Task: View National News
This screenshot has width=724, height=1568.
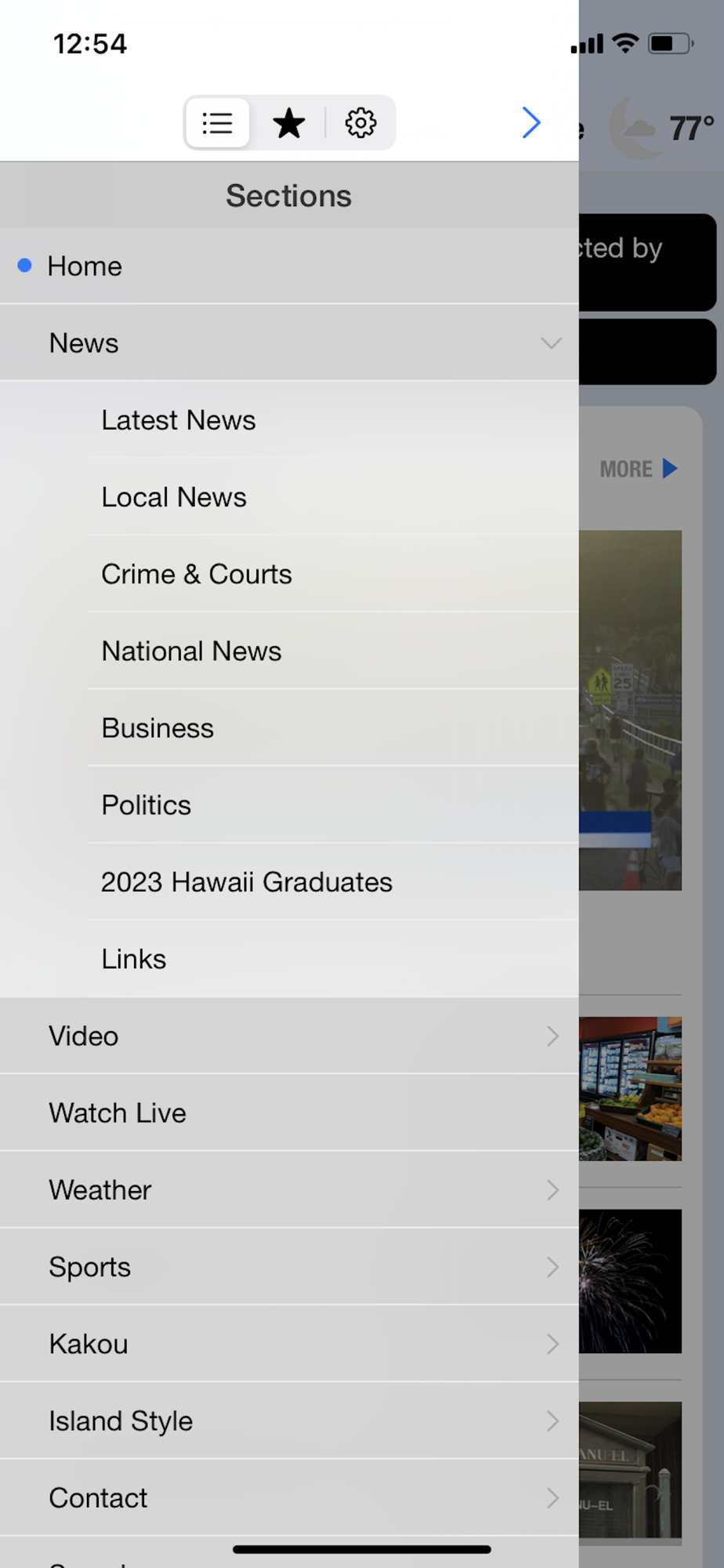Action: coord(191,651)
